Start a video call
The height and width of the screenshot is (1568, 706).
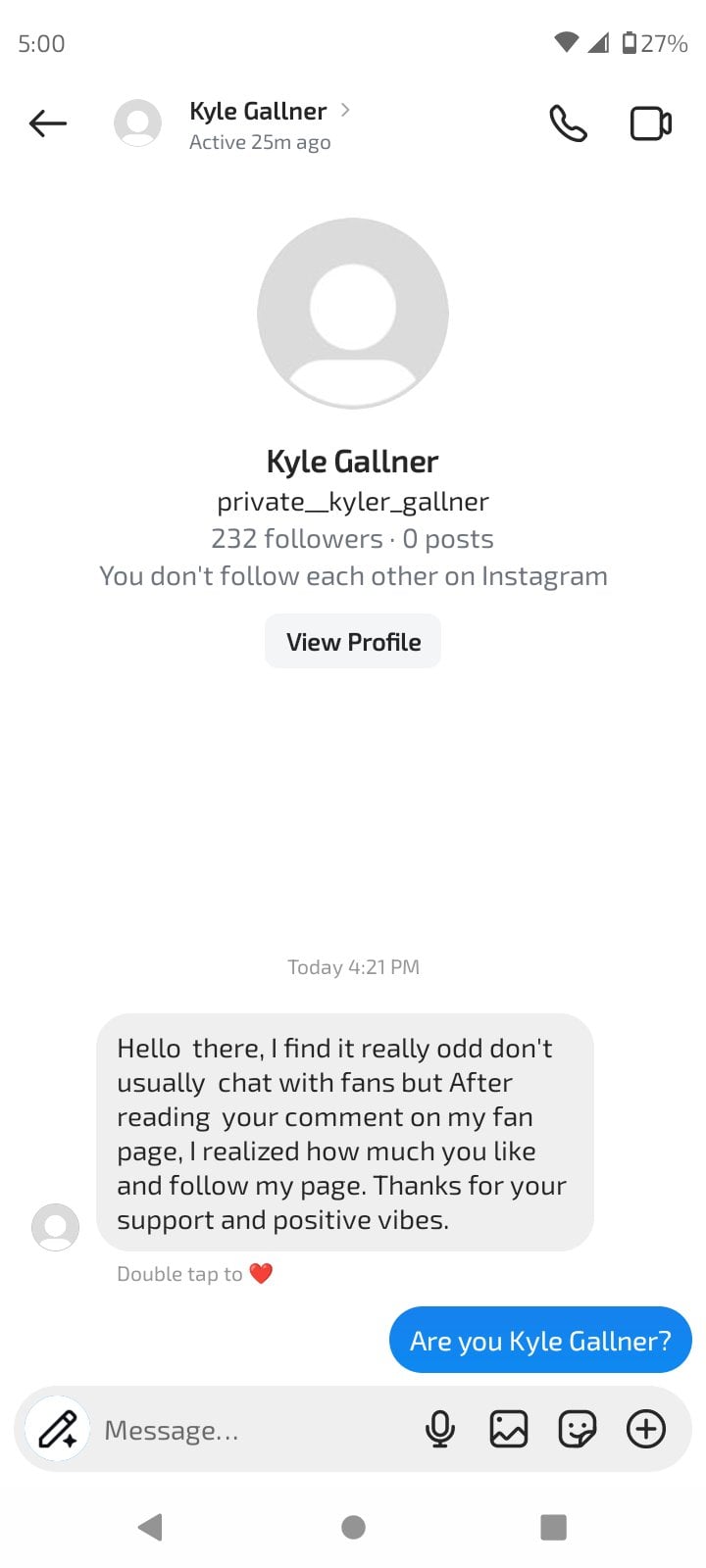coord(650,123)
